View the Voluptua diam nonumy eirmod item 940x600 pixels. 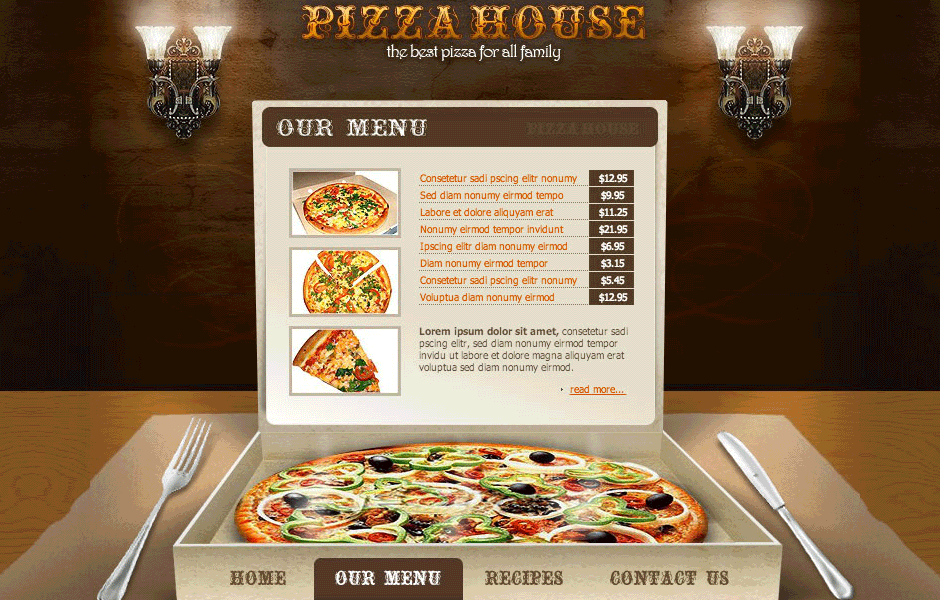pyautogui.click(x=487, y=297)
